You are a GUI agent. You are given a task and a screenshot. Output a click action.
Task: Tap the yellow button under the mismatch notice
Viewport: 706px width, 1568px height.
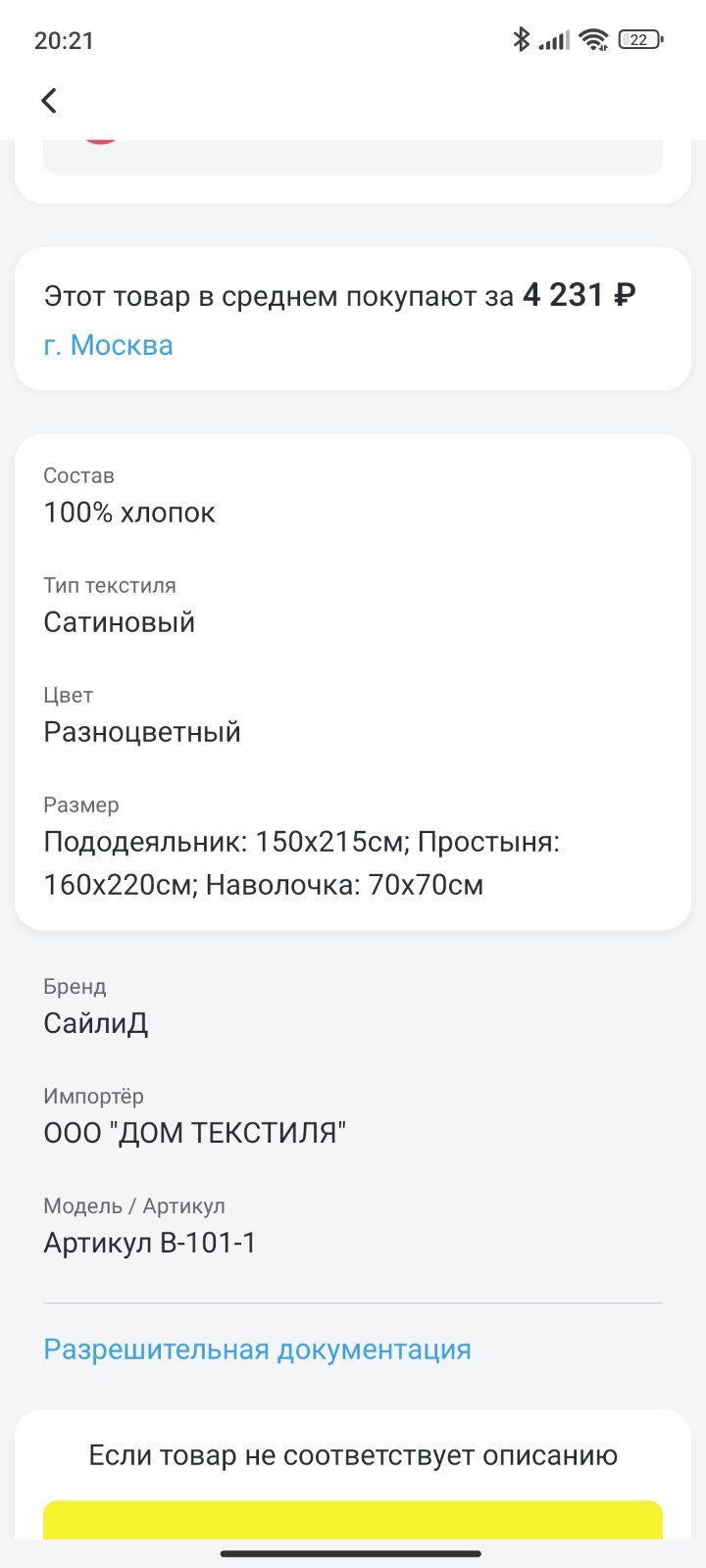(353, 1520)
